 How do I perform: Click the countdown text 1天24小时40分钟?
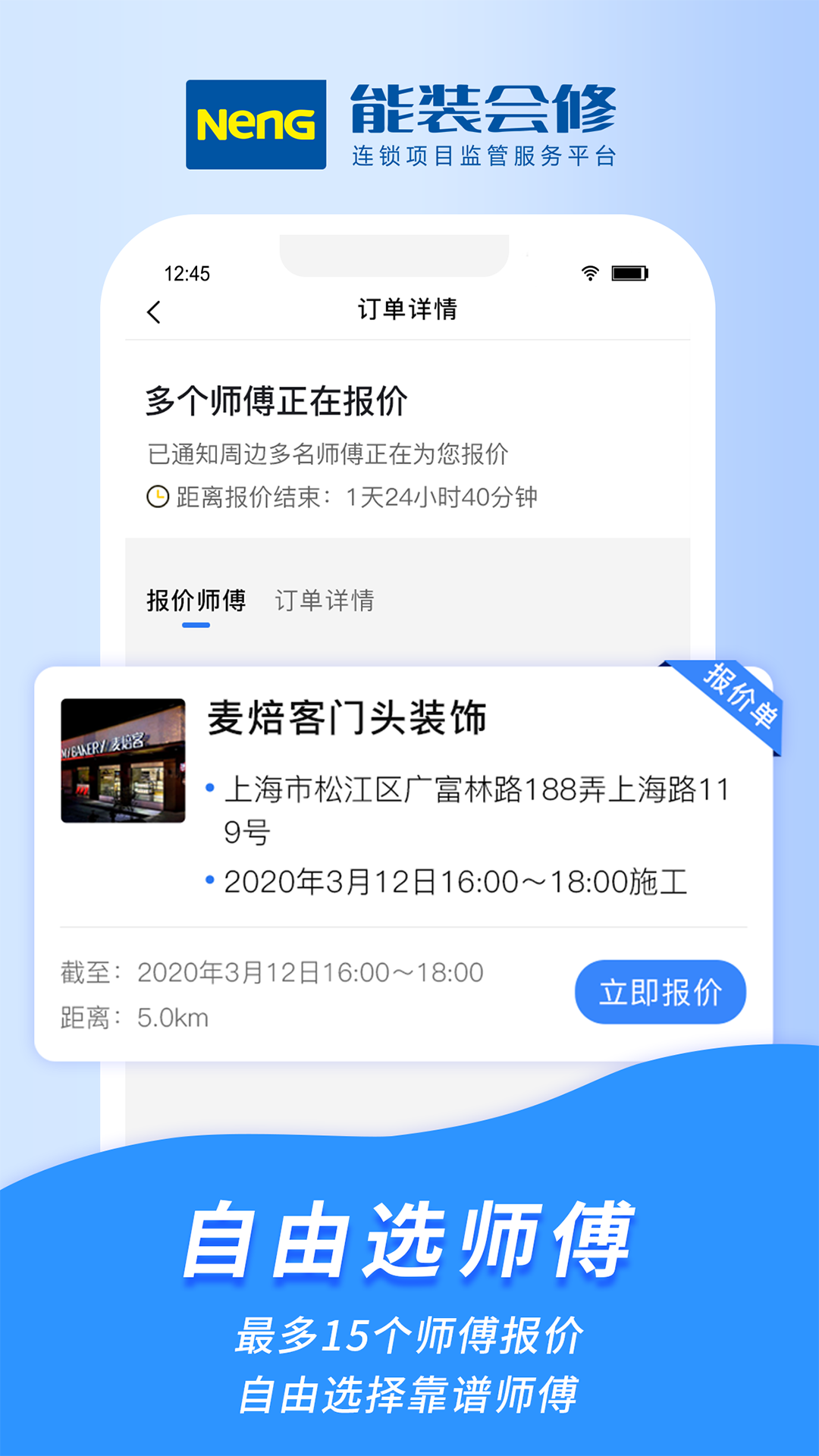(x=440, y=496)
